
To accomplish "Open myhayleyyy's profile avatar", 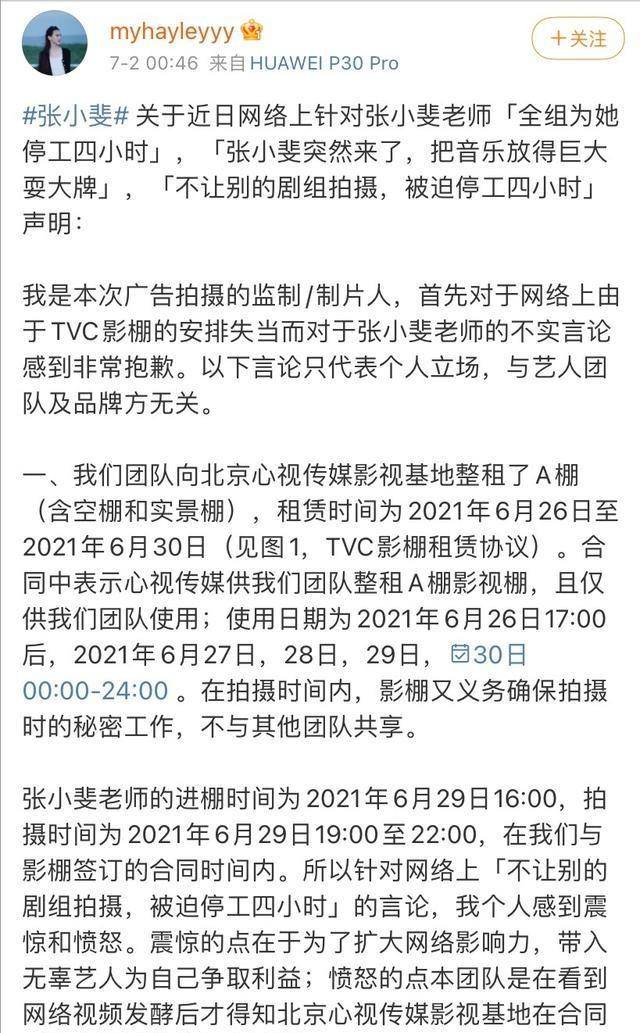I will [x=55, y=44].
